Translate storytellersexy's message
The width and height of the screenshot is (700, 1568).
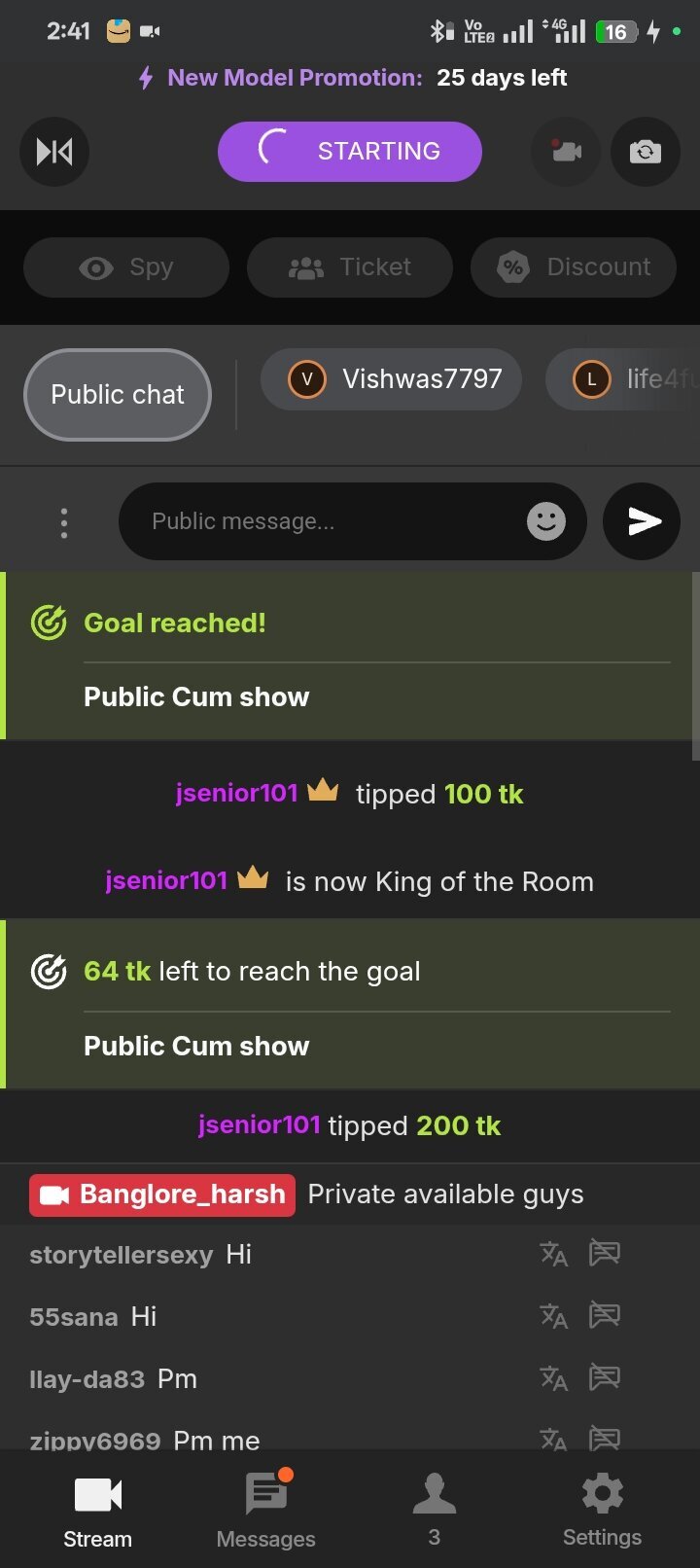pyautogui.click(x=553, y=1254)
